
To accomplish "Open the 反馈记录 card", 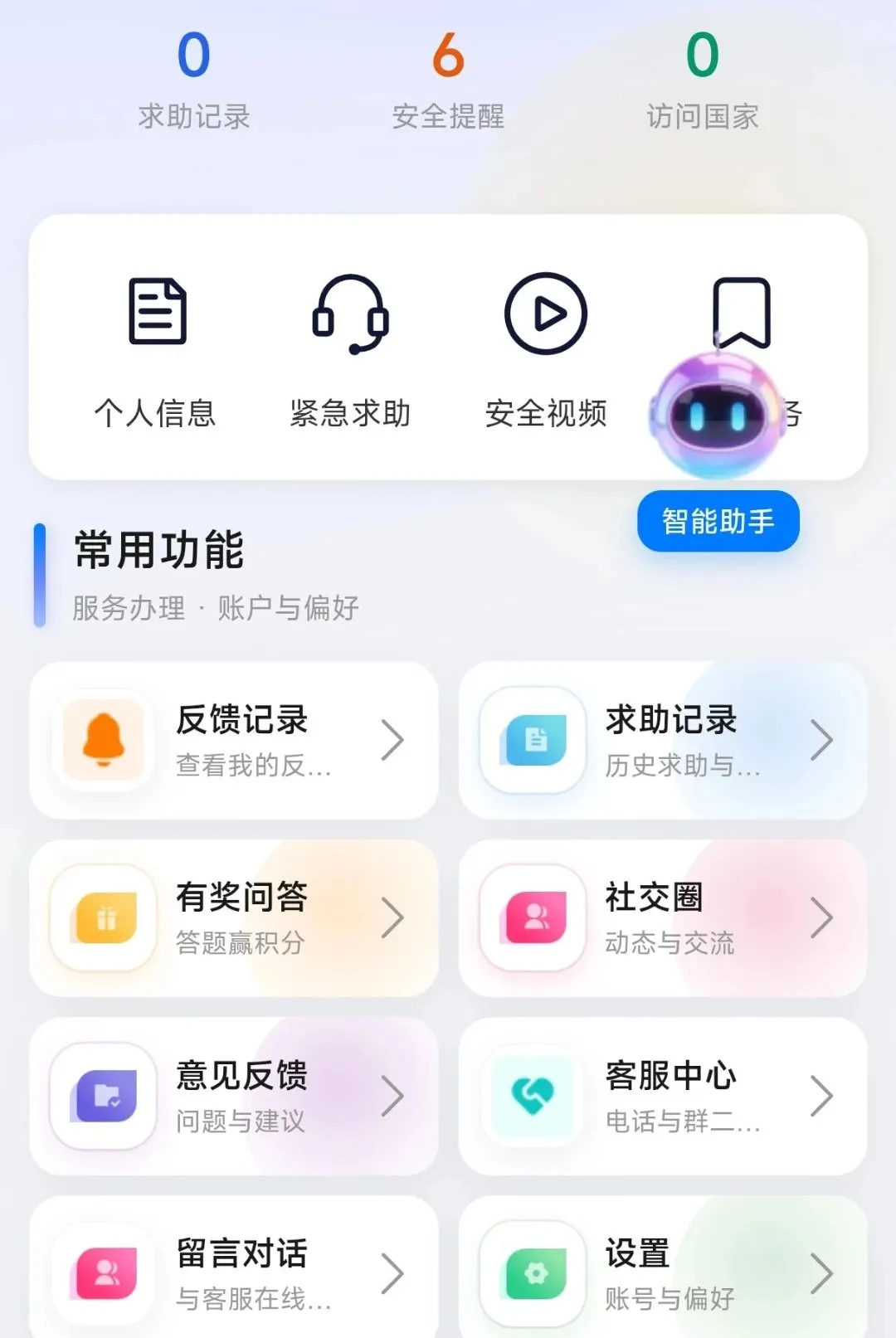I will (x=234, y=740).
